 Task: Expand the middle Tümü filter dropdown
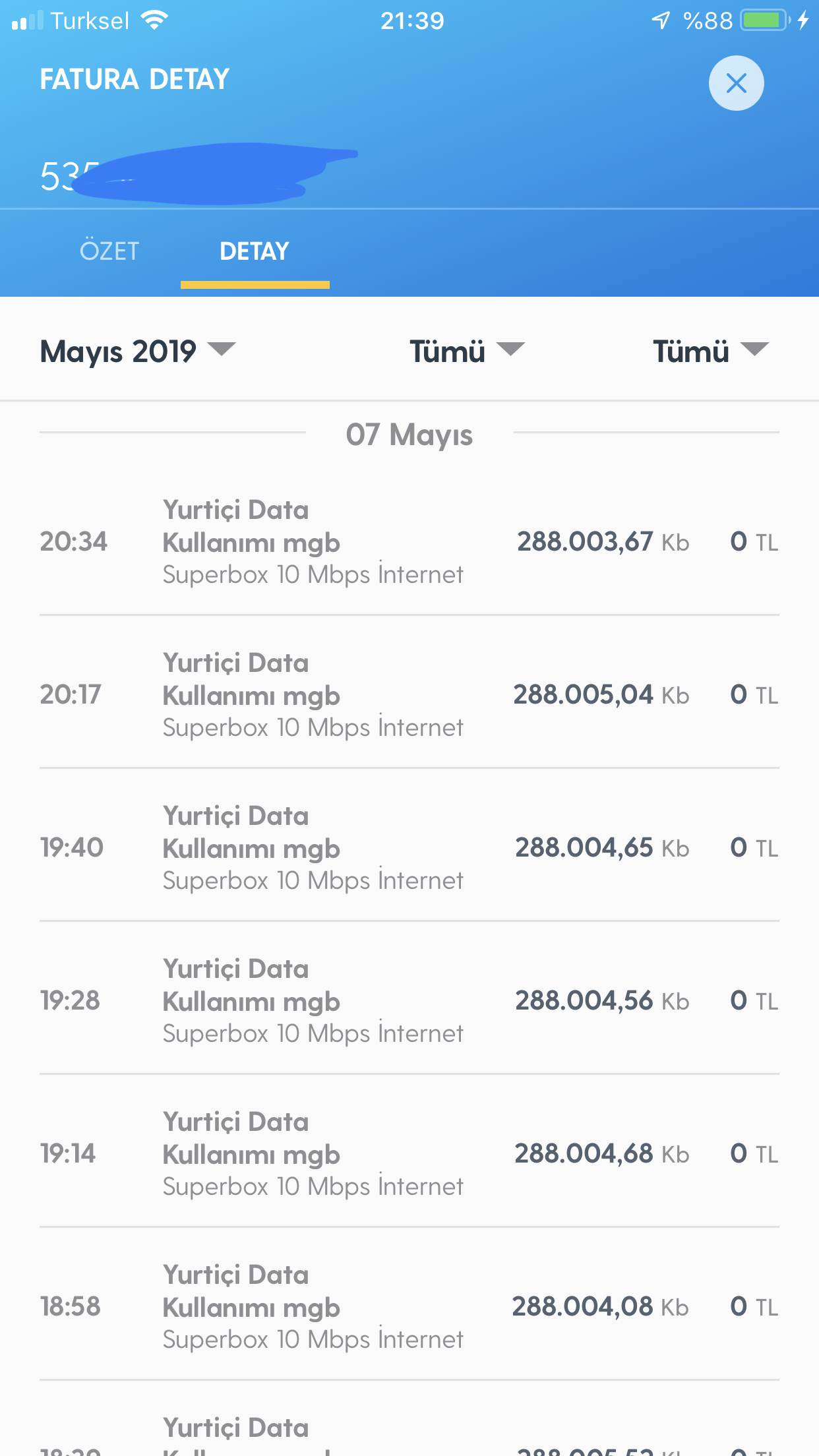click(x=467, y=351)
